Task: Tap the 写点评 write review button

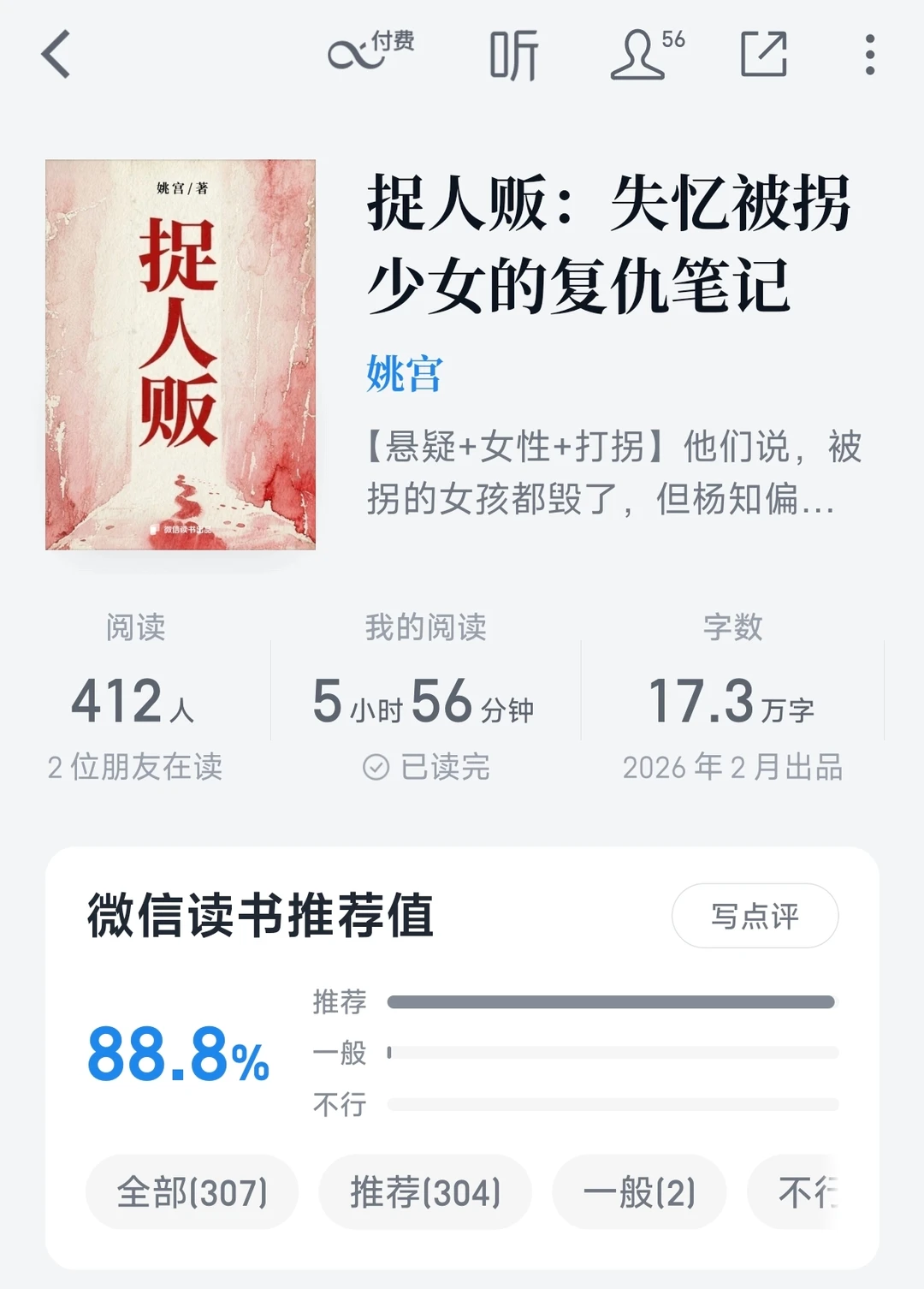Action: tap(754, 915)
